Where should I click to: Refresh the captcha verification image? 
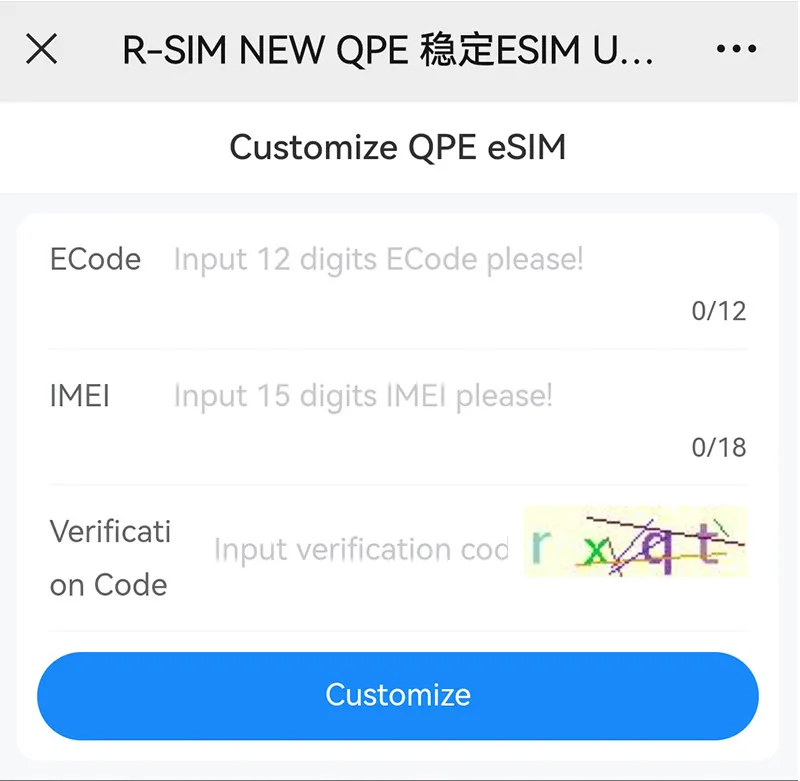coord(636,542)
